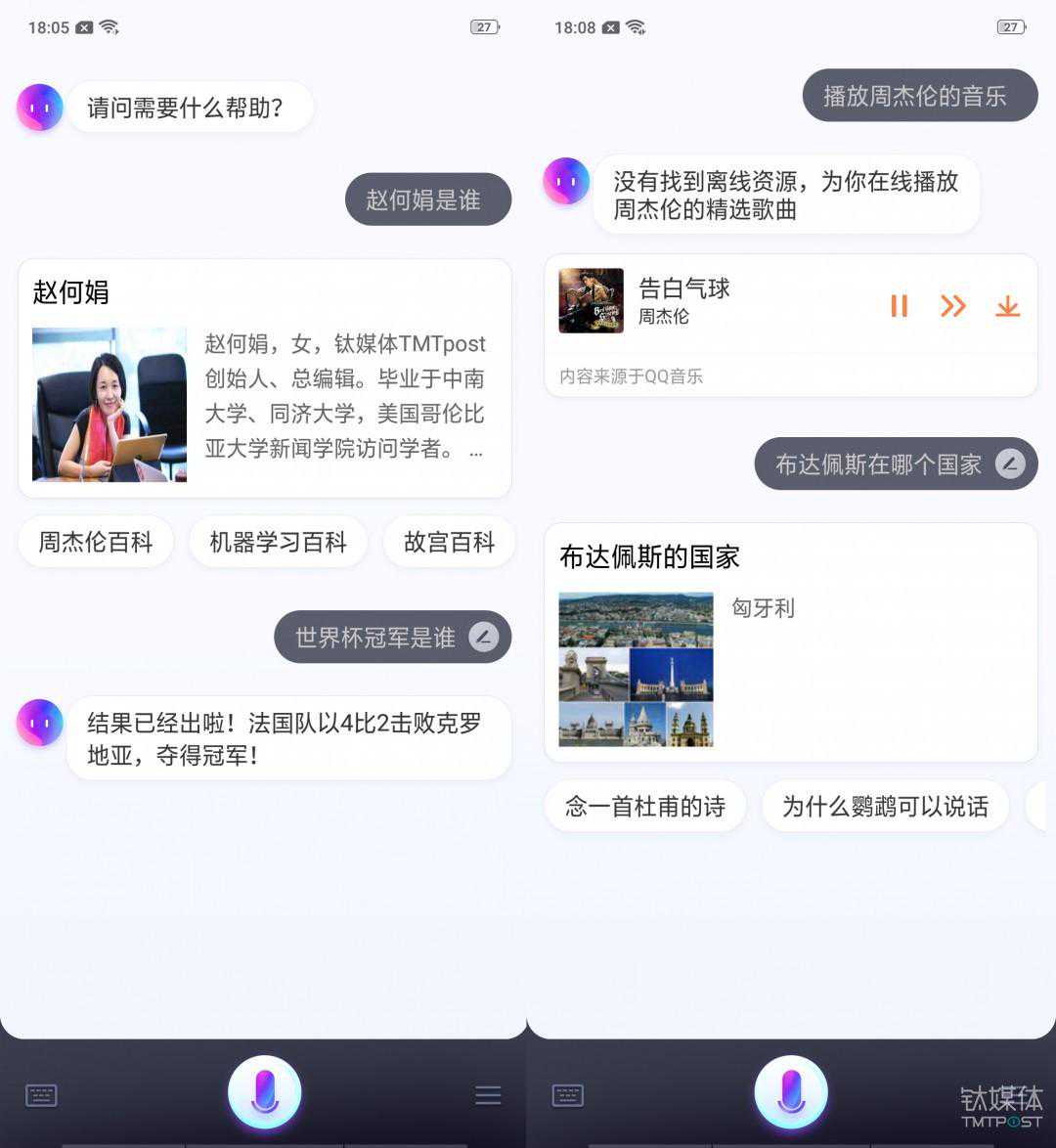Image resolution: width=1056 pixels, height=1148 pixels.
Task: Edit the query 布达佩斯在哪个国家
Action: click(x=1010, y=464)
